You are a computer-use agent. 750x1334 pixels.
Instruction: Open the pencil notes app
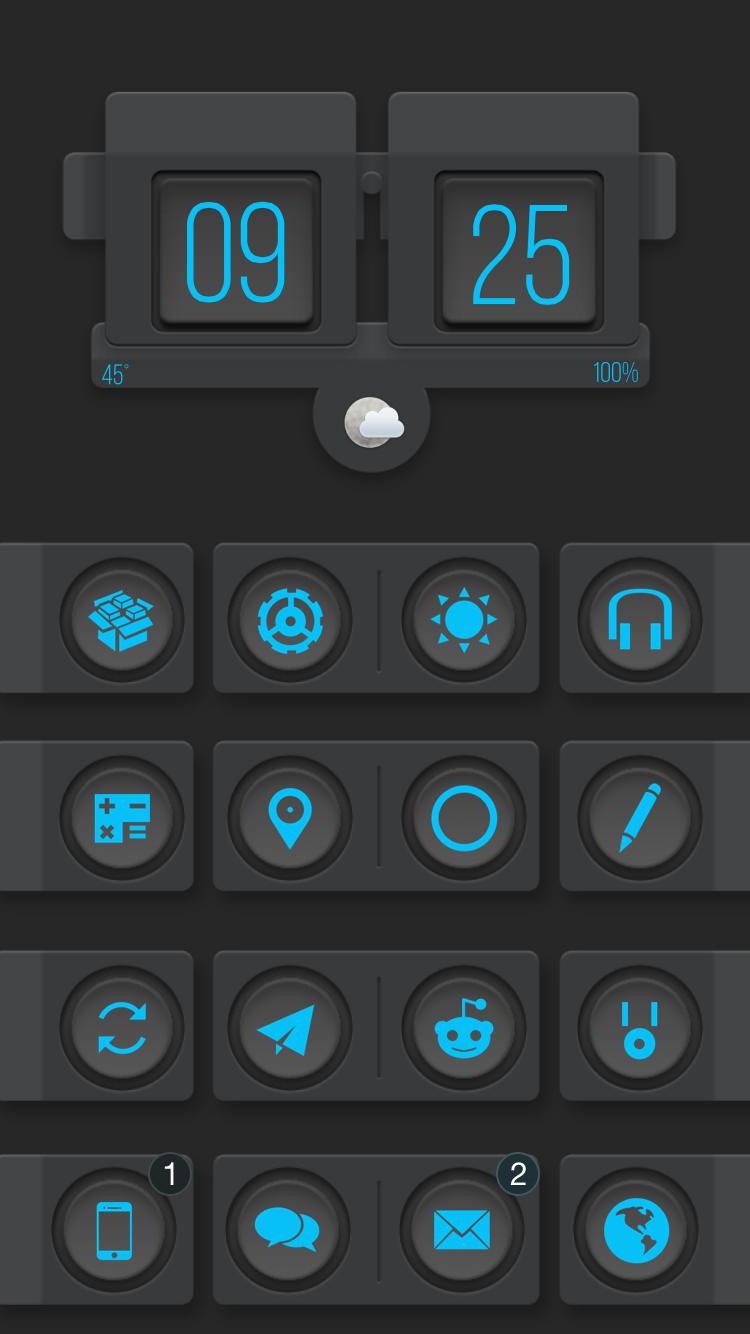640,818
